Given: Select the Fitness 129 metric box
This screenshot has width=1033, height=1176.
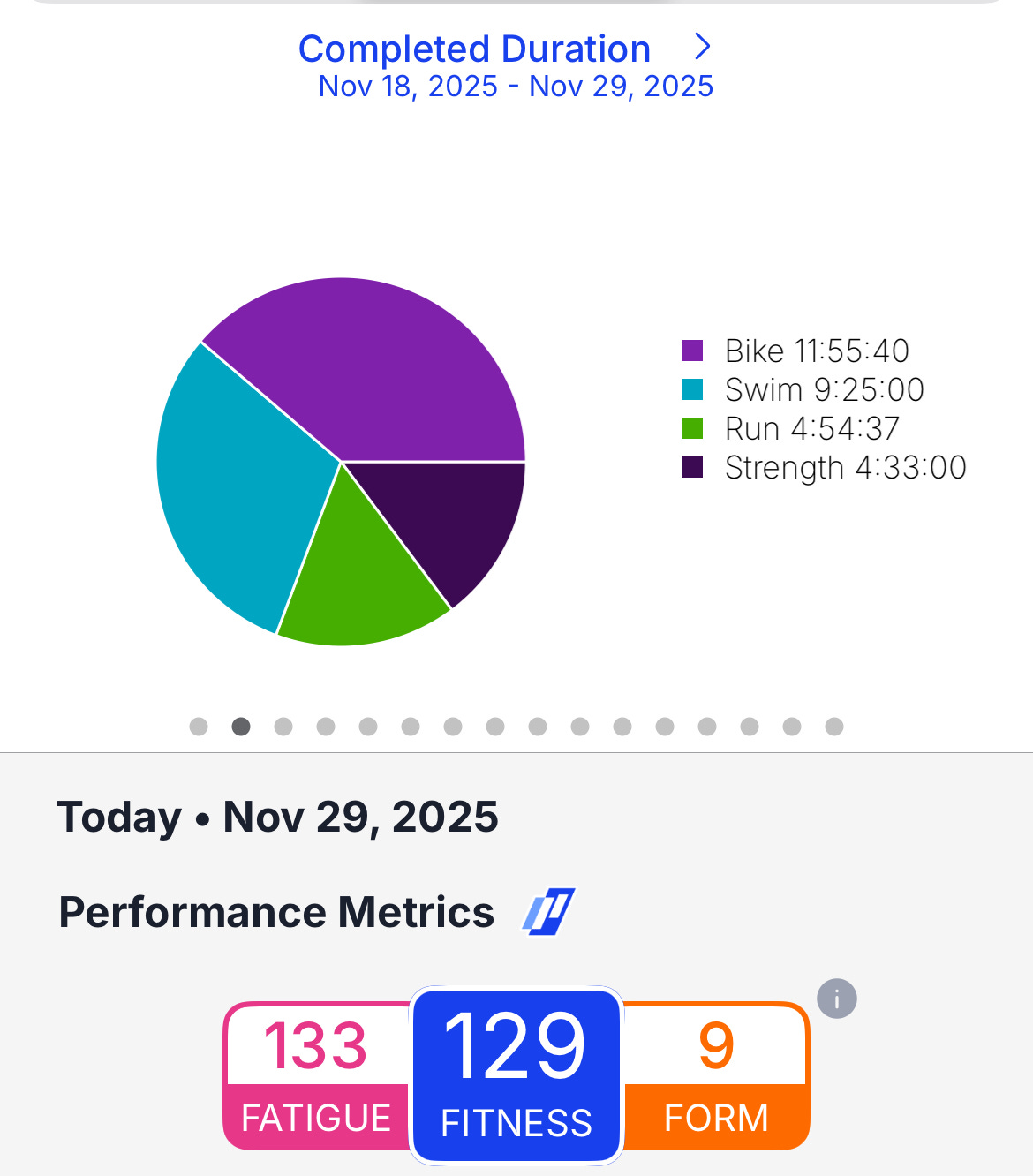Looking at the screenshot, I should pyautogui.click(x=516, y=1075).
